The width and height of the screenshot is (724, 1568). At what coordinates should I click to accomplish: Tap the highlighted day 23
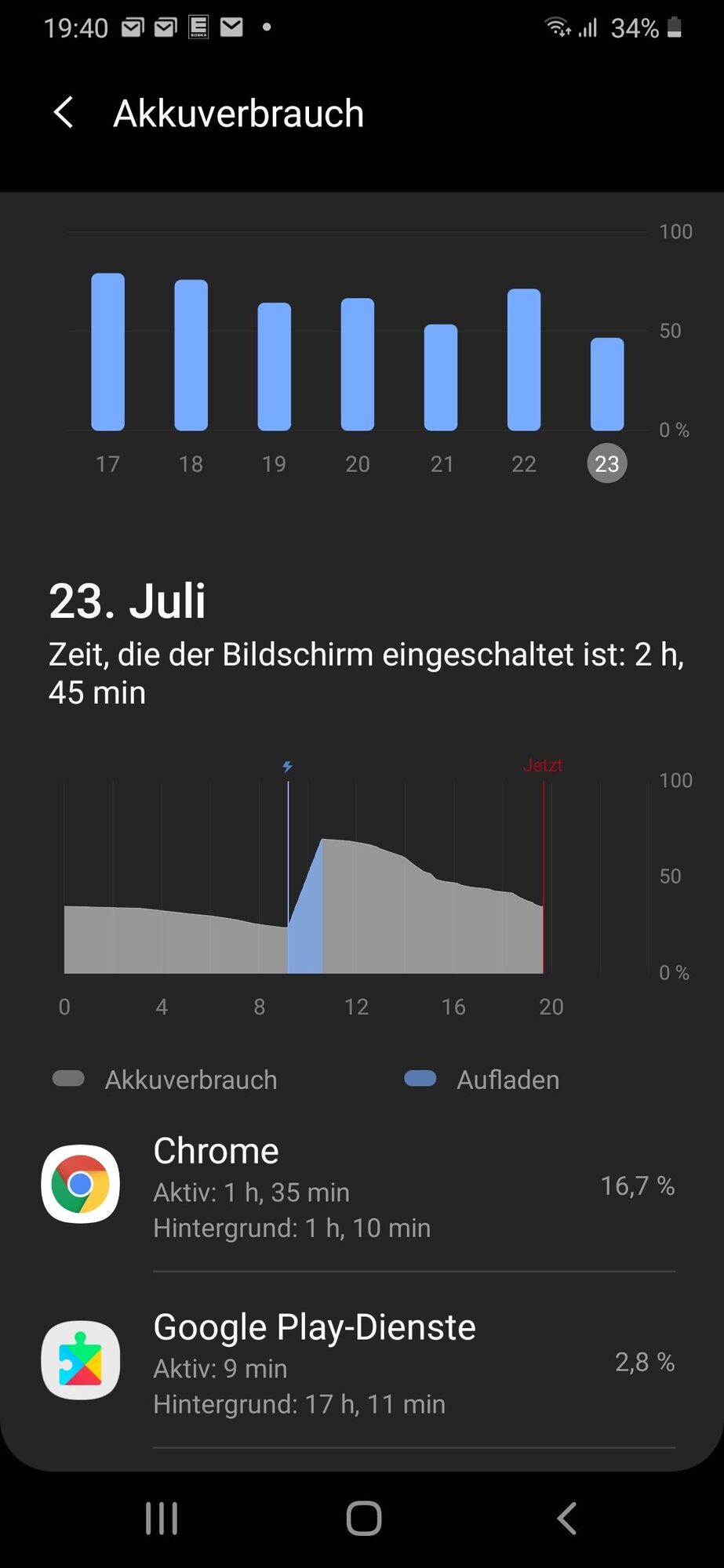click(607, 463)
